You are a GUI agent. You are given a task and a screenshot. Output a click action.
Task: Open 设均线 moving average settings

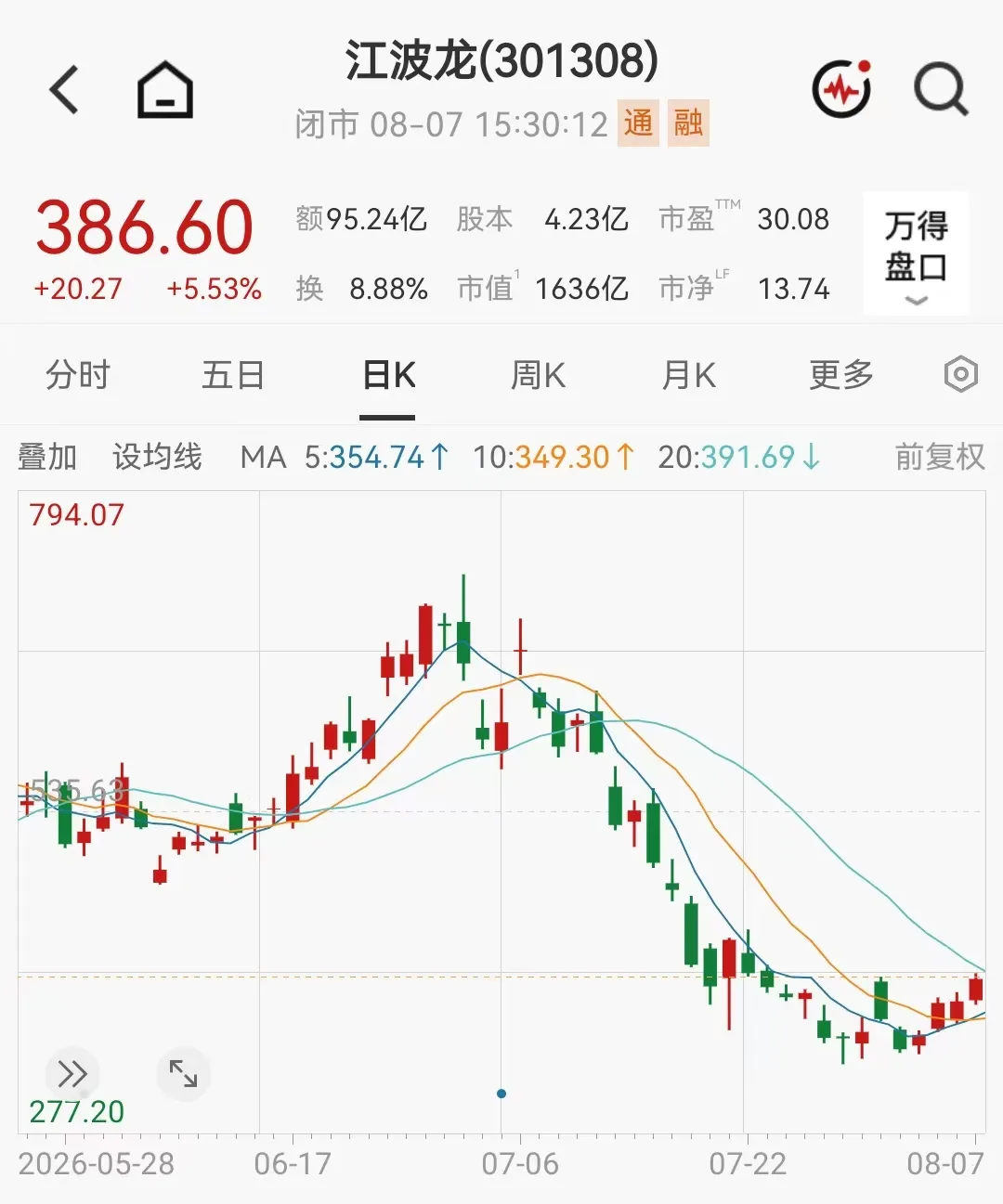coord(157,457)
